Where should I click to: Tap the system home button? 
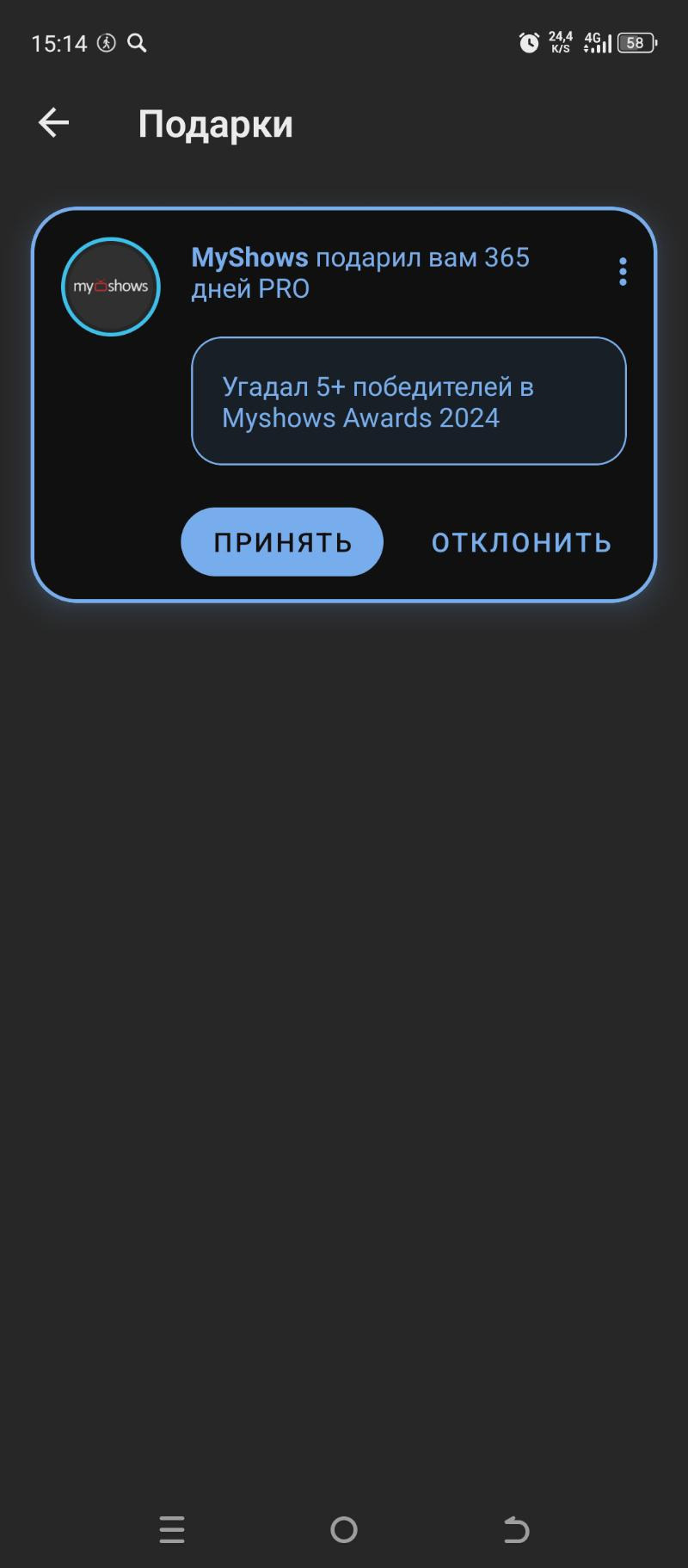click(x=344, y=1529)
